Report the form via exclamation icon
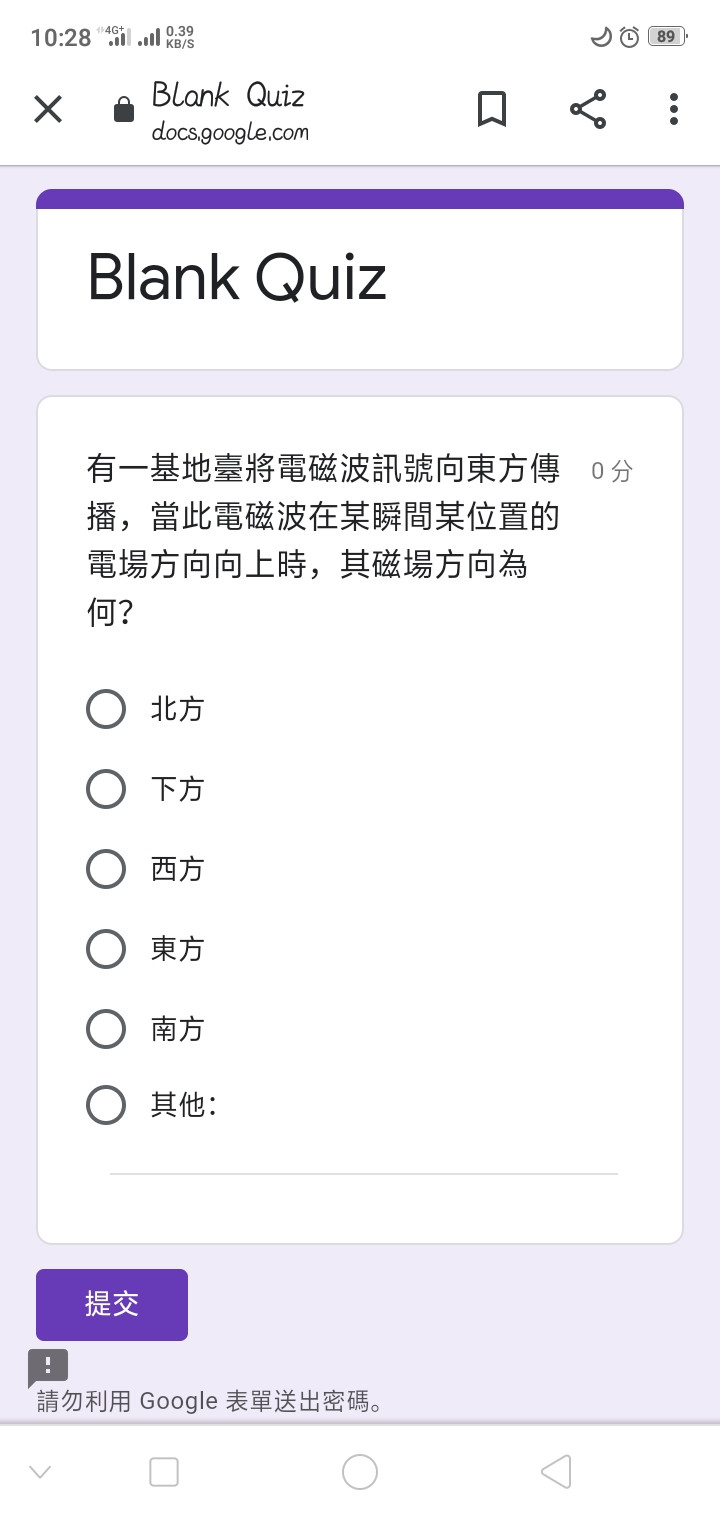Viewport: 720px width, 1520px height. pyautogui.click(x=47, y=1367)
